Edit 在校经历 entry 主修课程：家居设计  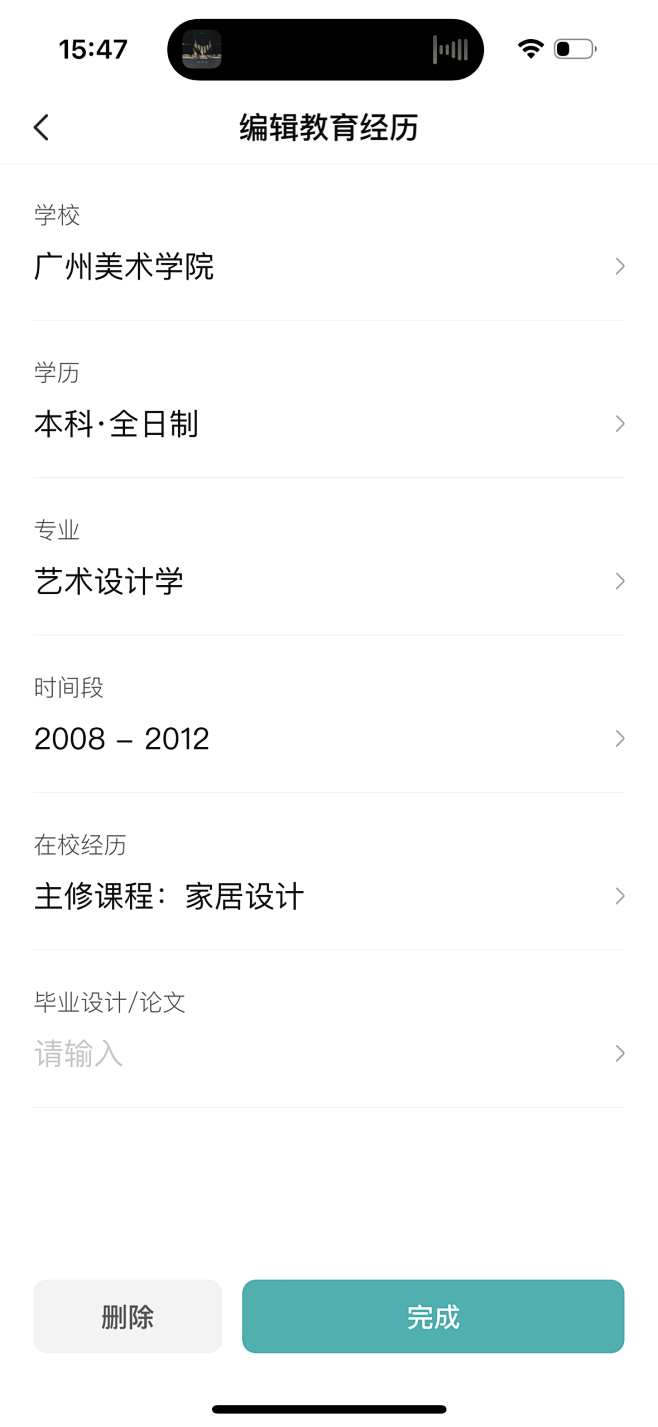click(328, 896)
